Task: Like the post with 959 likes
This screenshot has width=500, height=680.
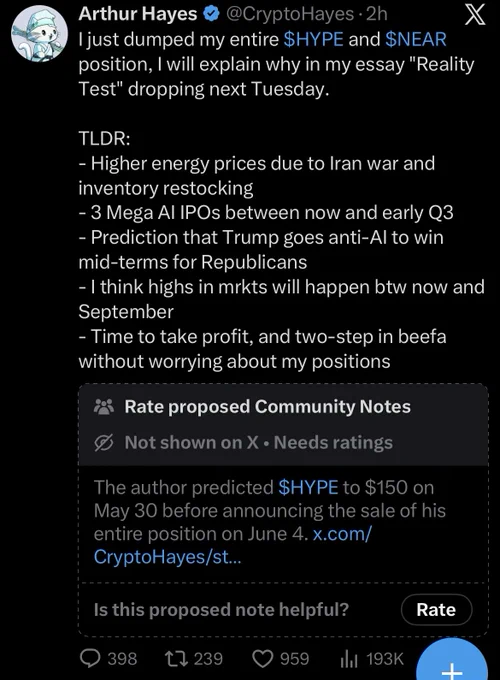Action: [281, 659]
